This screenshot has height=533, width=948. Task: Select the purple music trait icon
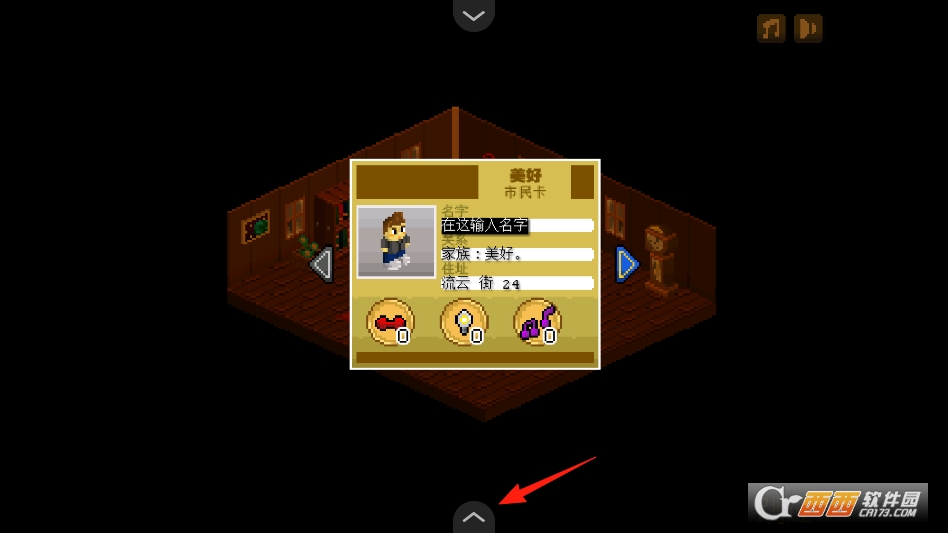click(538, 322)
